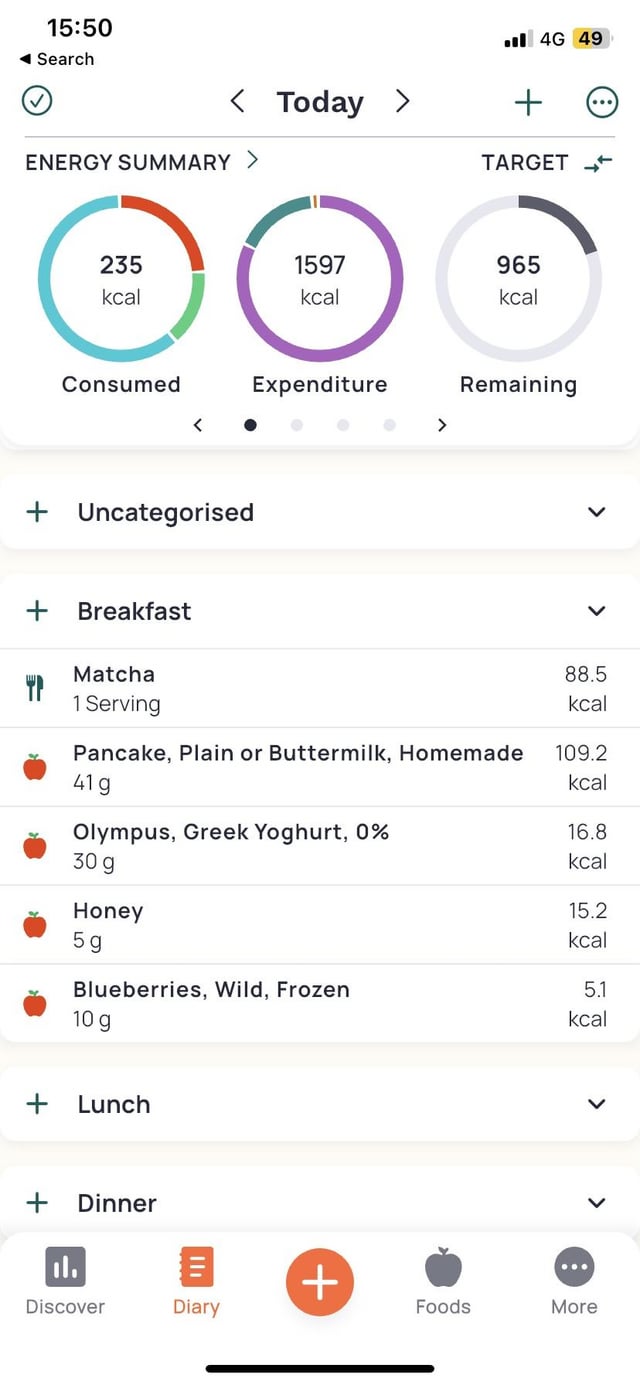Viewport: 640px width, 1385px height.
Task: Open the Honey entry
Action: 320,925
